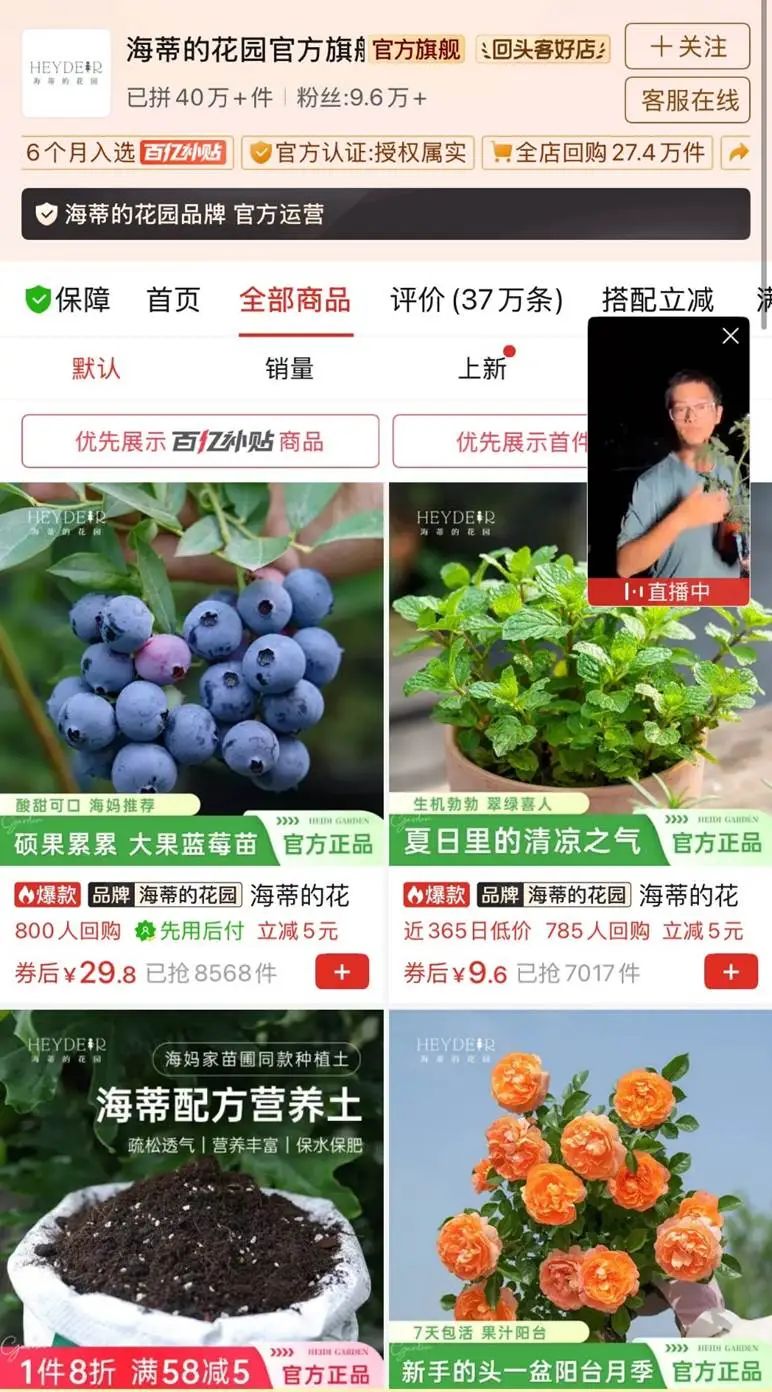Select the 默认 sorting option
Image resolution: width=772 pixels, height=1392 pixels.
(x=94, y=369)
